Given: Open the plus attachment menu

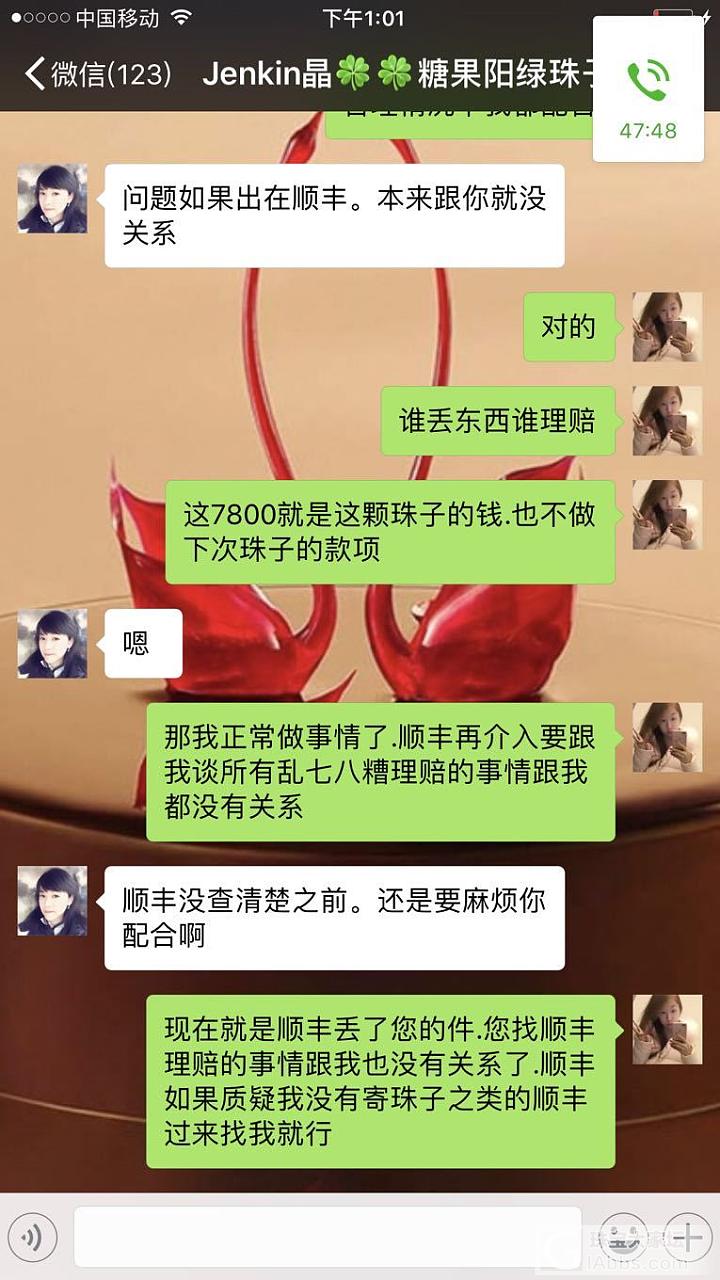Looking at the screenshot, I should coord(688,1238).
